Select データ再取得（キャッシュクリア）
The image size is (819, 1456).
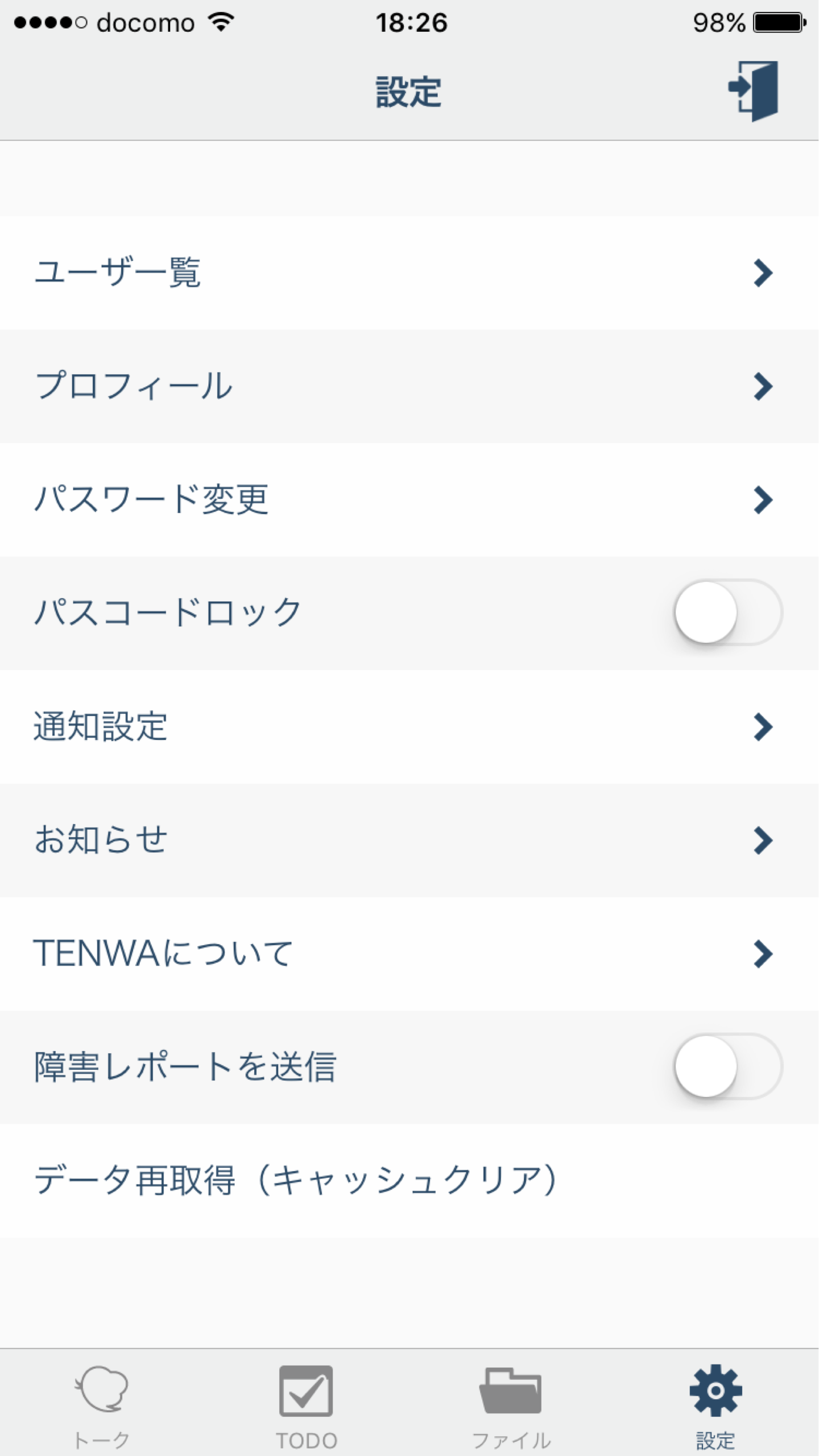409,1181
